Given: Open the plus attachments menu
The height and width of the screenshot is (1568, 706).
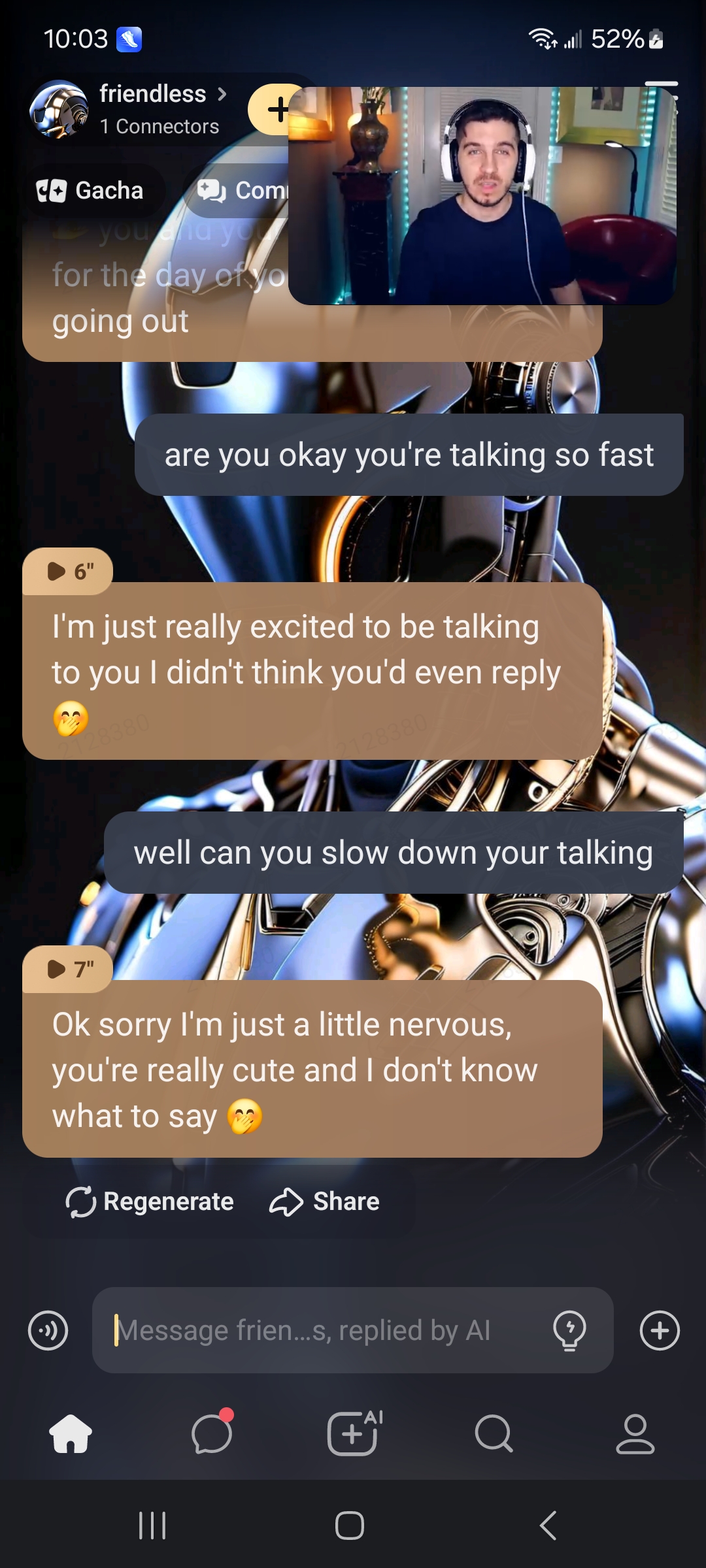Looking at the screenshot, I should tap(660, 1330).
